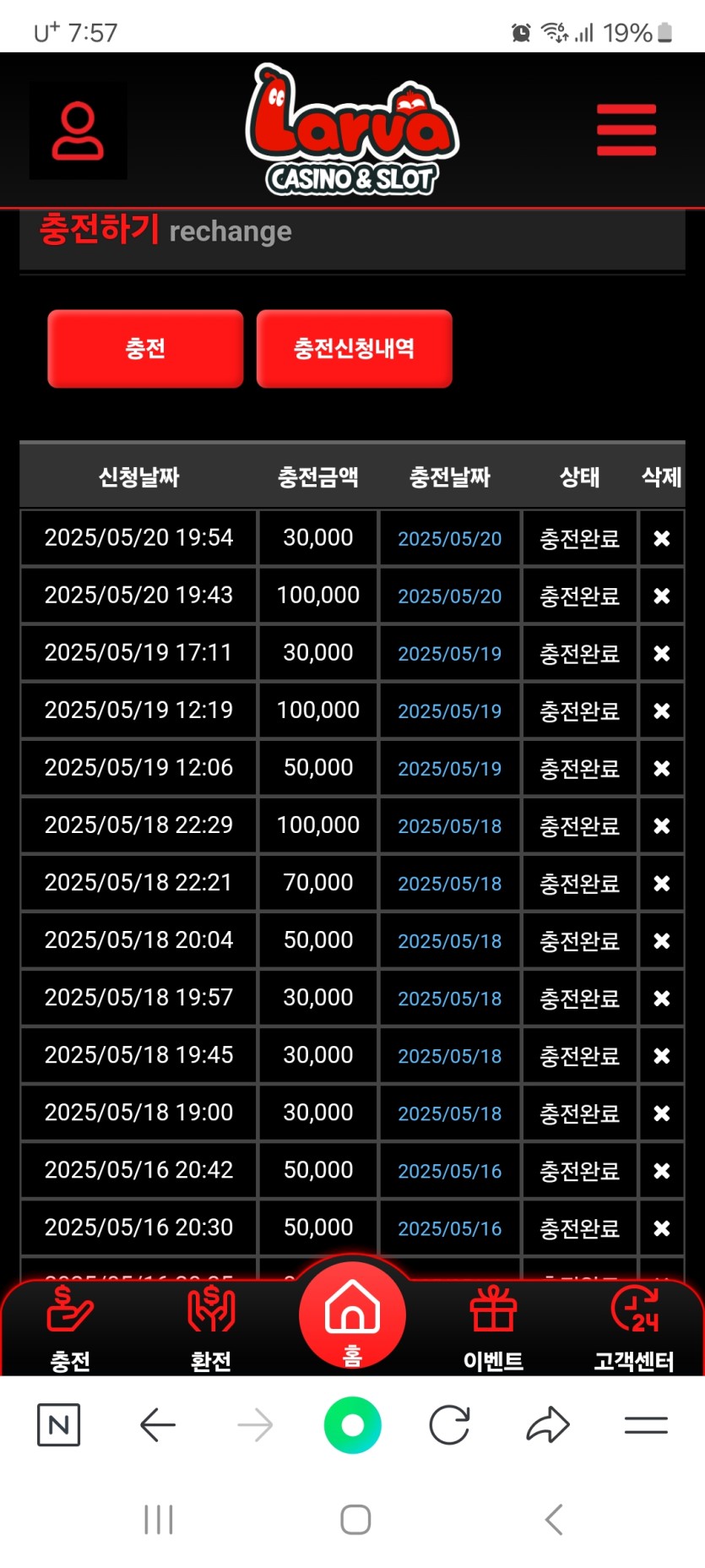Go back to the previous browser page

tap(158, 1426)
